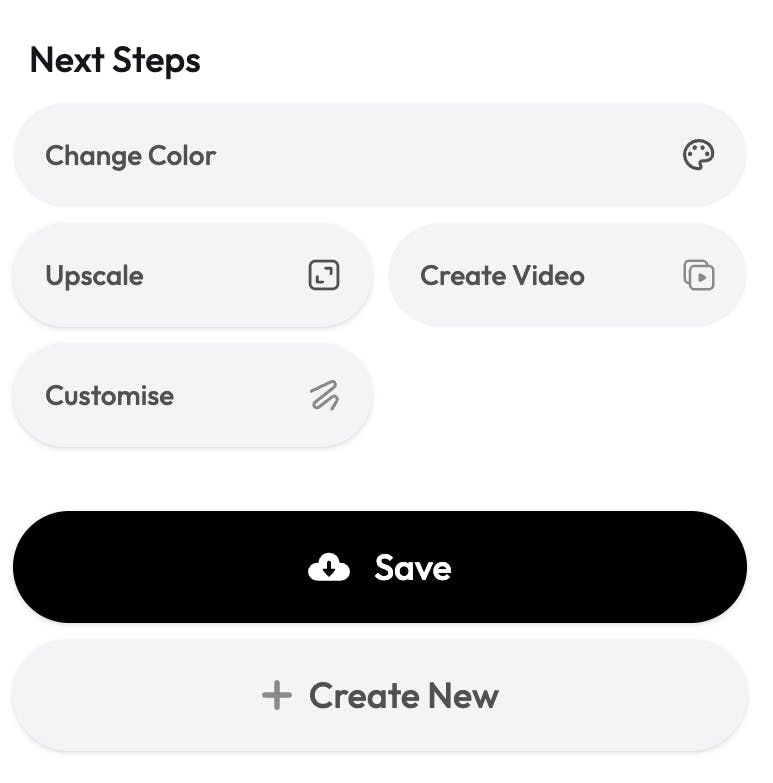Choose the Customise option

coord(192,396)
